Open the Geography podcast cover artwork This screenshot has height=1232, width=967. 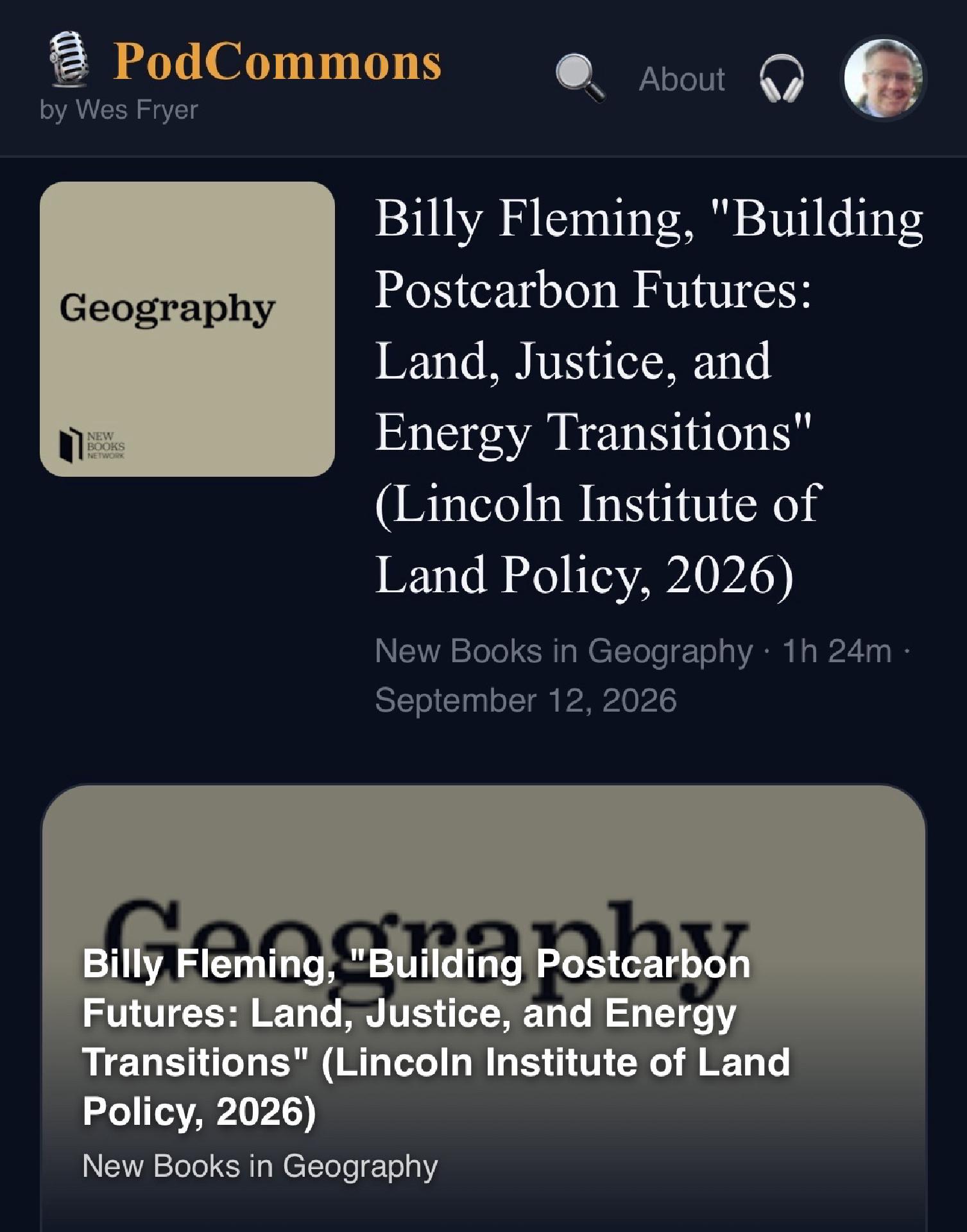(187, 329)
